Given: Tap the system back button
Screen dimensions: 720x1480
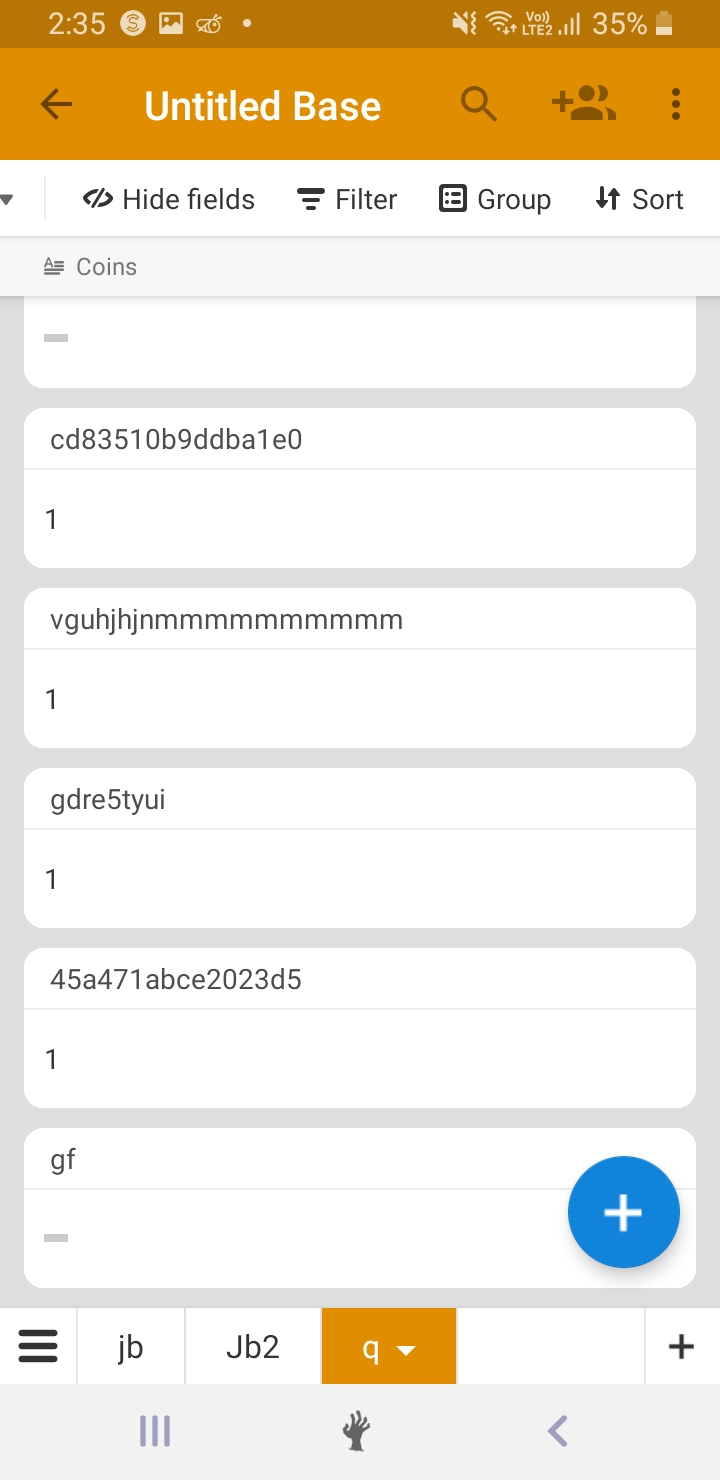Looking at the screenshot, I should click(557, 1431).
